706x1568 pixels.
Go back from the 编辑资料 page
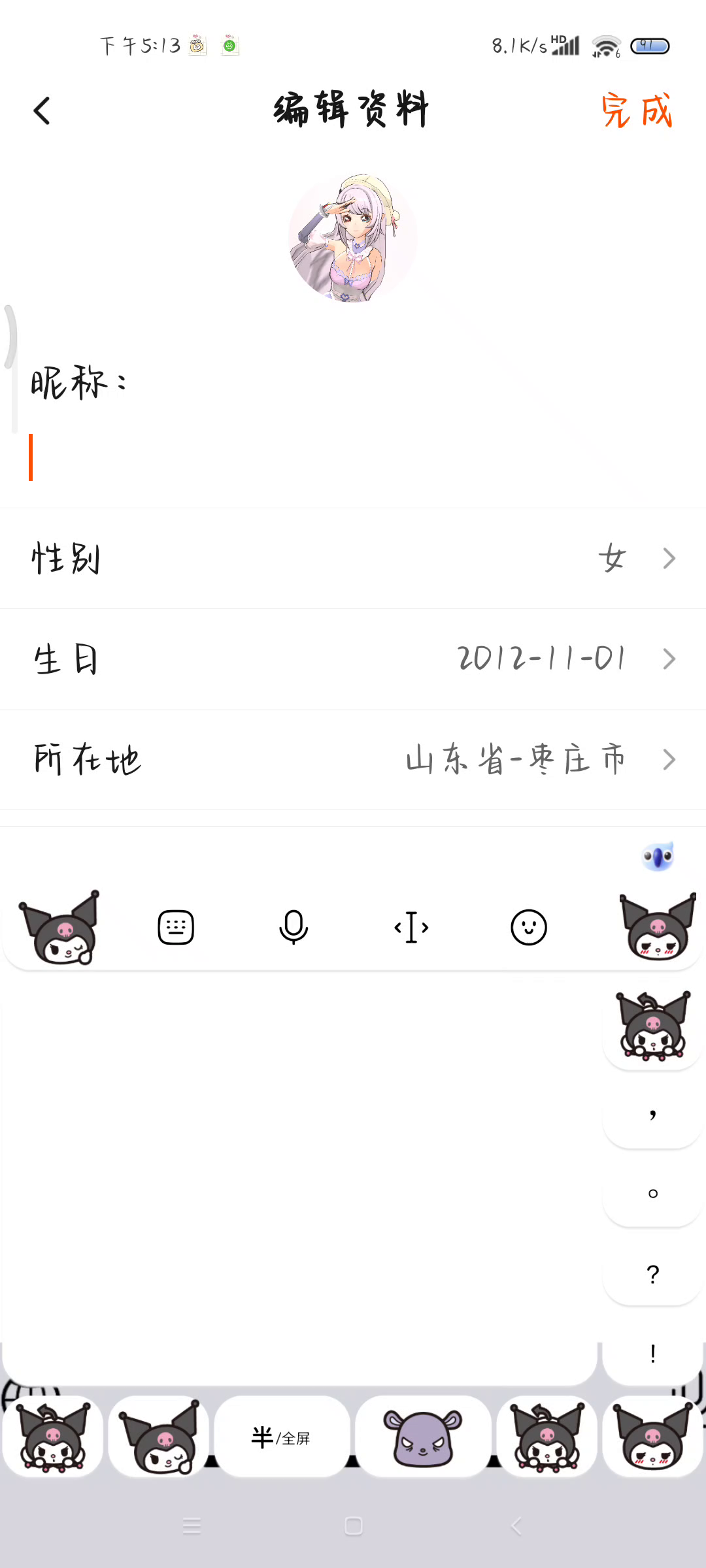click(x=42, y=111)
